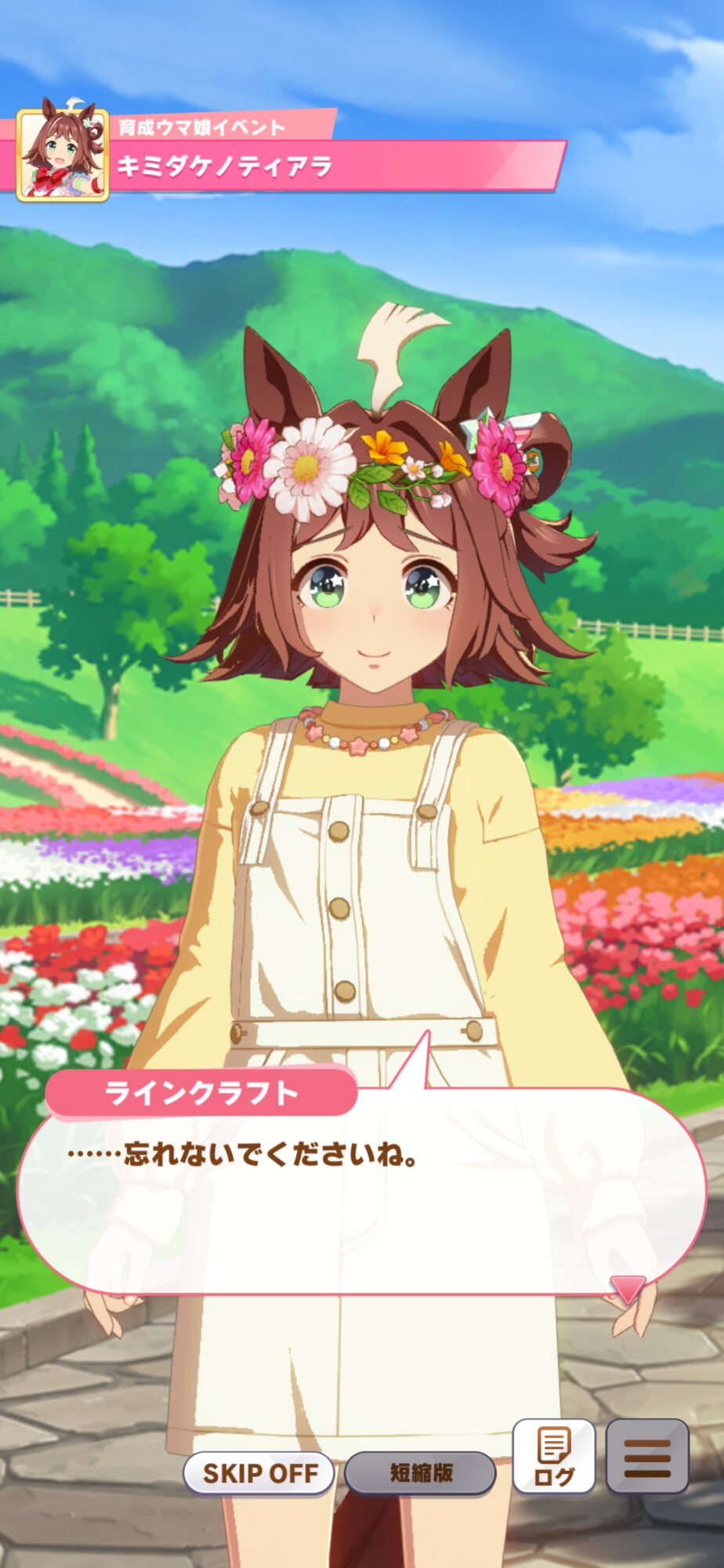Image resolution: width=724 pixels, height=1568 pixels.
Task: Toggle the SKIP OFF button
Action: point(259,1472)
